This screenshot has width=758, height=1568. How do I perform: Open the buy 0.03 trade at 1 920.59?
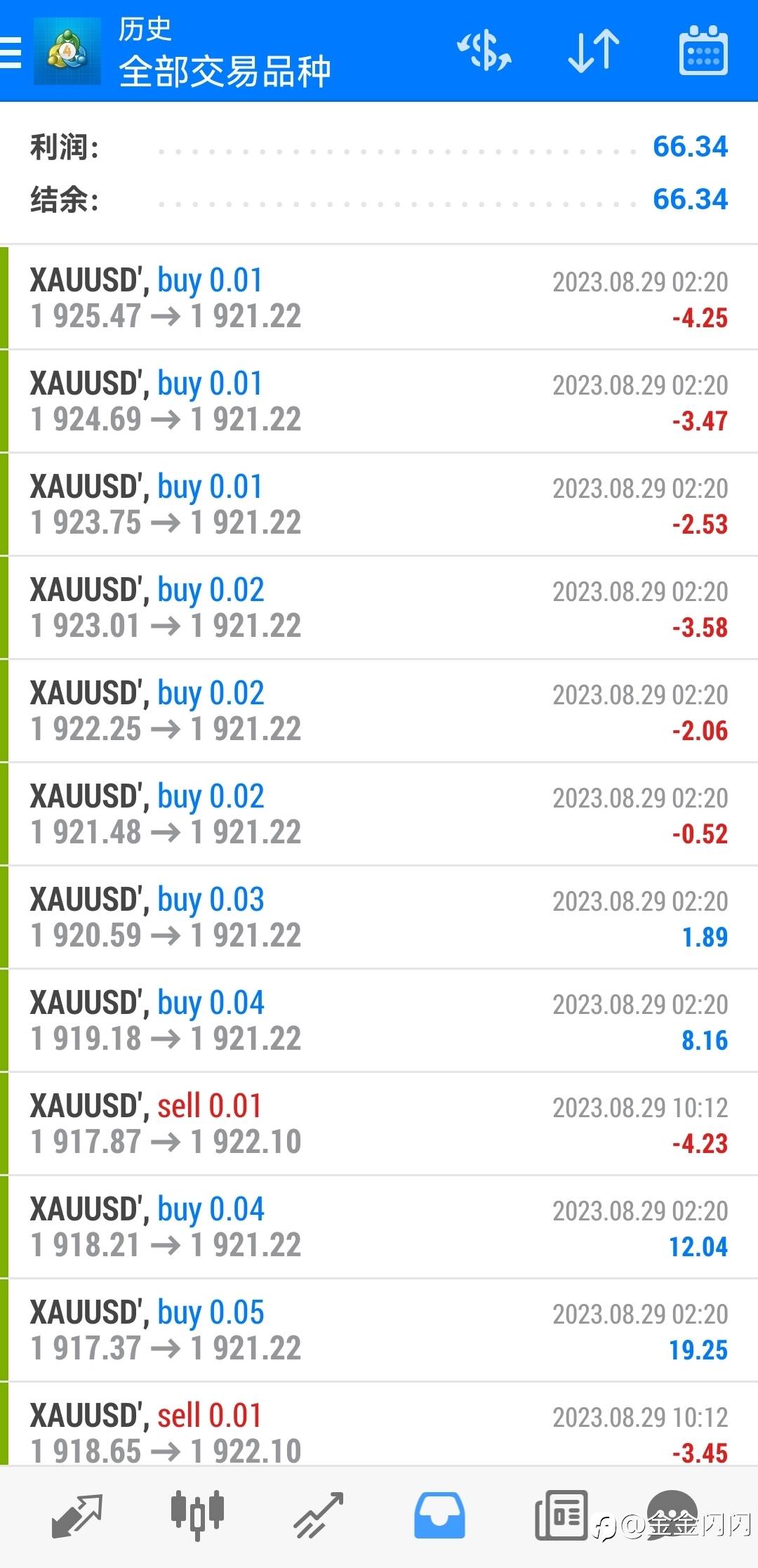(x=379, y=917)
